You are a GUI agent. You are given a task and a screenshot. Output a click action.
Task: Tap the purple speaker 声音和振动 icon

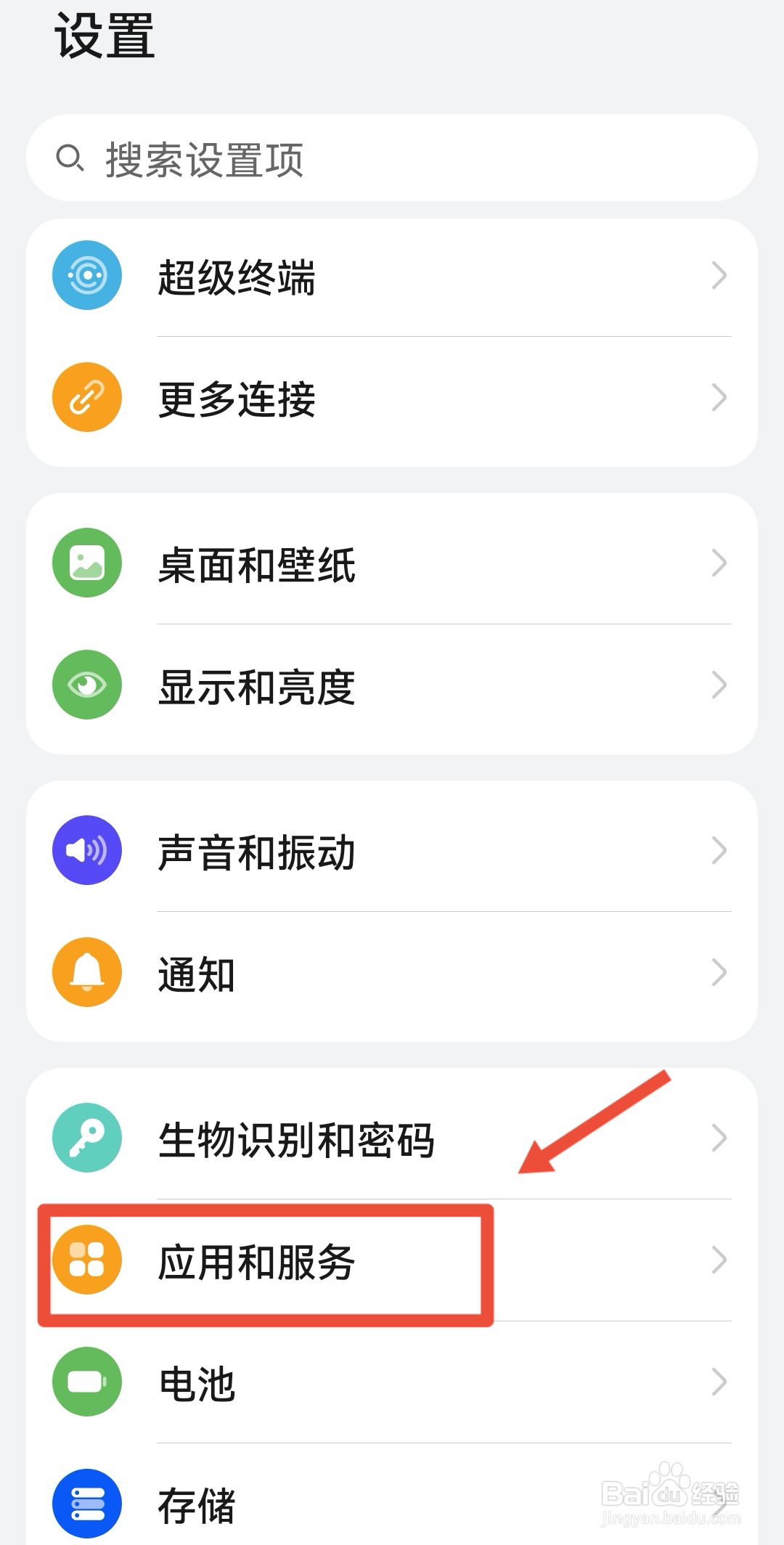86,850
